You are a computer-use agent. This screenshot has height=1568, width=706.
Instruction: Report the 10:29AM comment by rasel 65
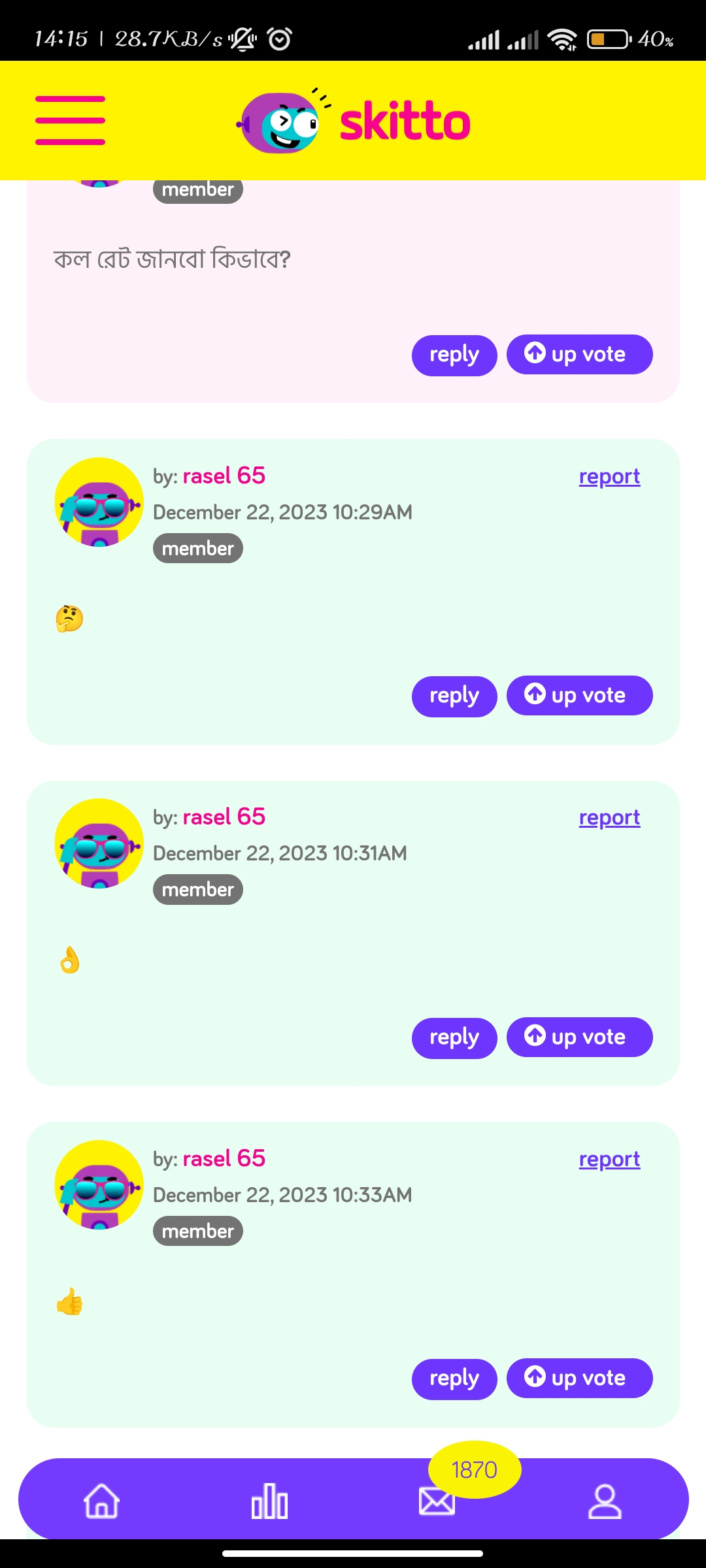609,476
